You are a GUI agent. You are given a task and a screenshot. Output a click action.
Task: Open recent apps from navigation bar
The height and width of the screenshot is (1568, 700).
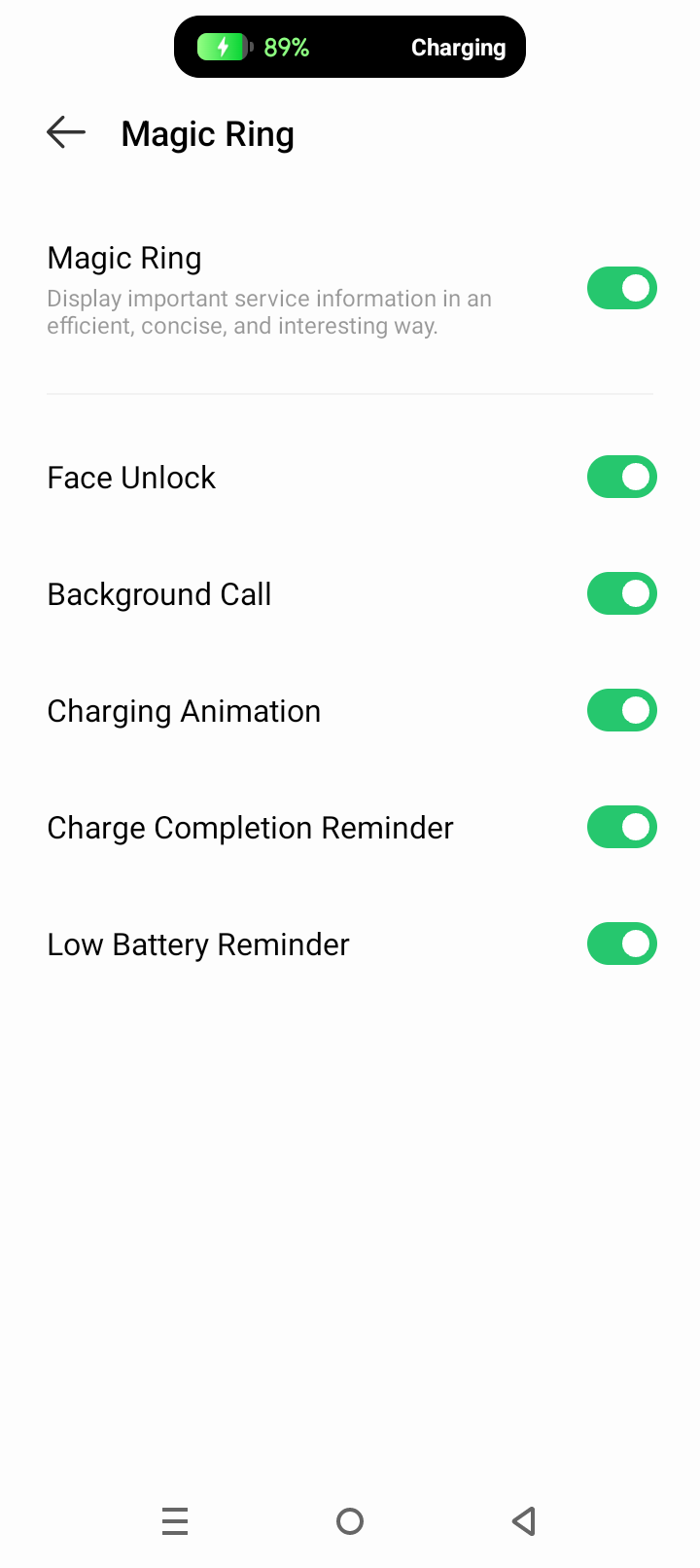175,1520
